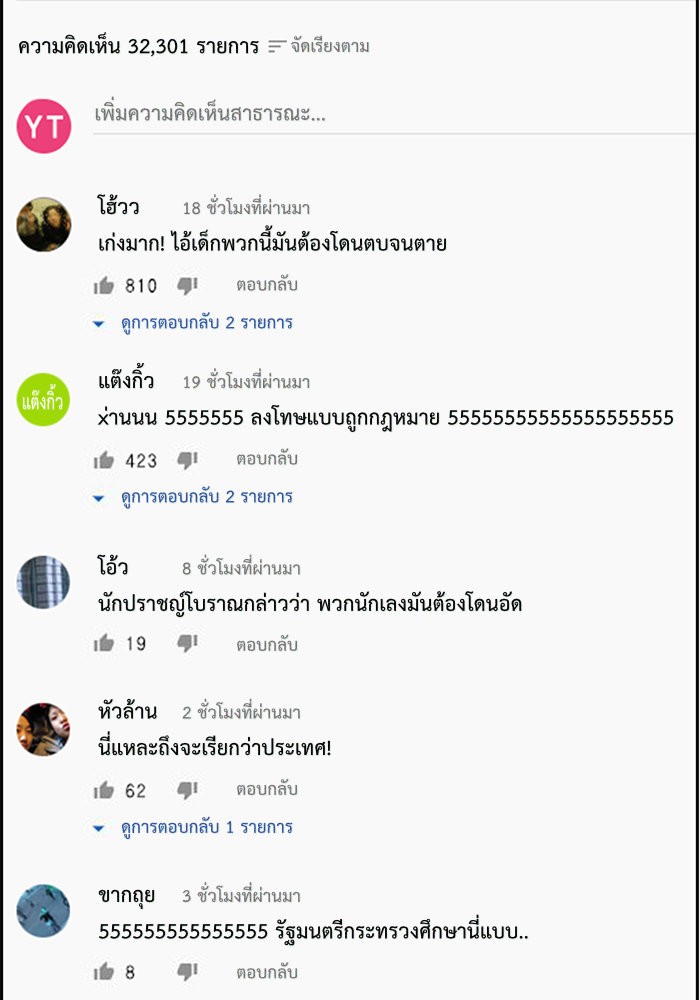Like the comment by ขากถุย

(x=104, y=972)
